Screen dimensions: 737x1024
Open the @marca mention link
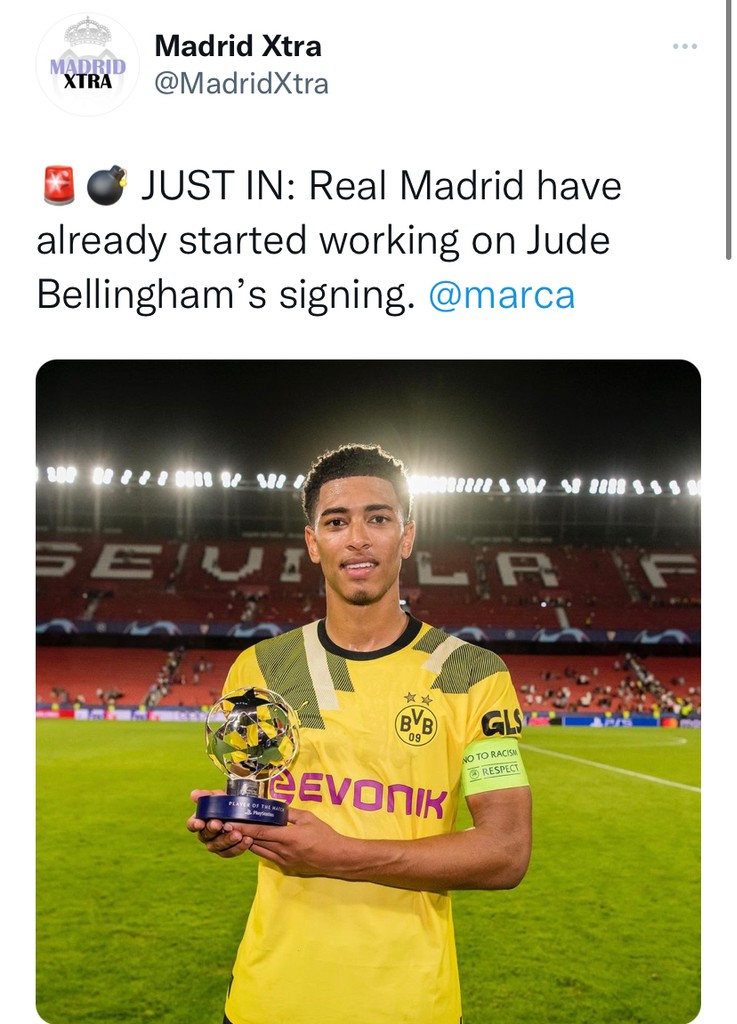(x=501, y=296)
